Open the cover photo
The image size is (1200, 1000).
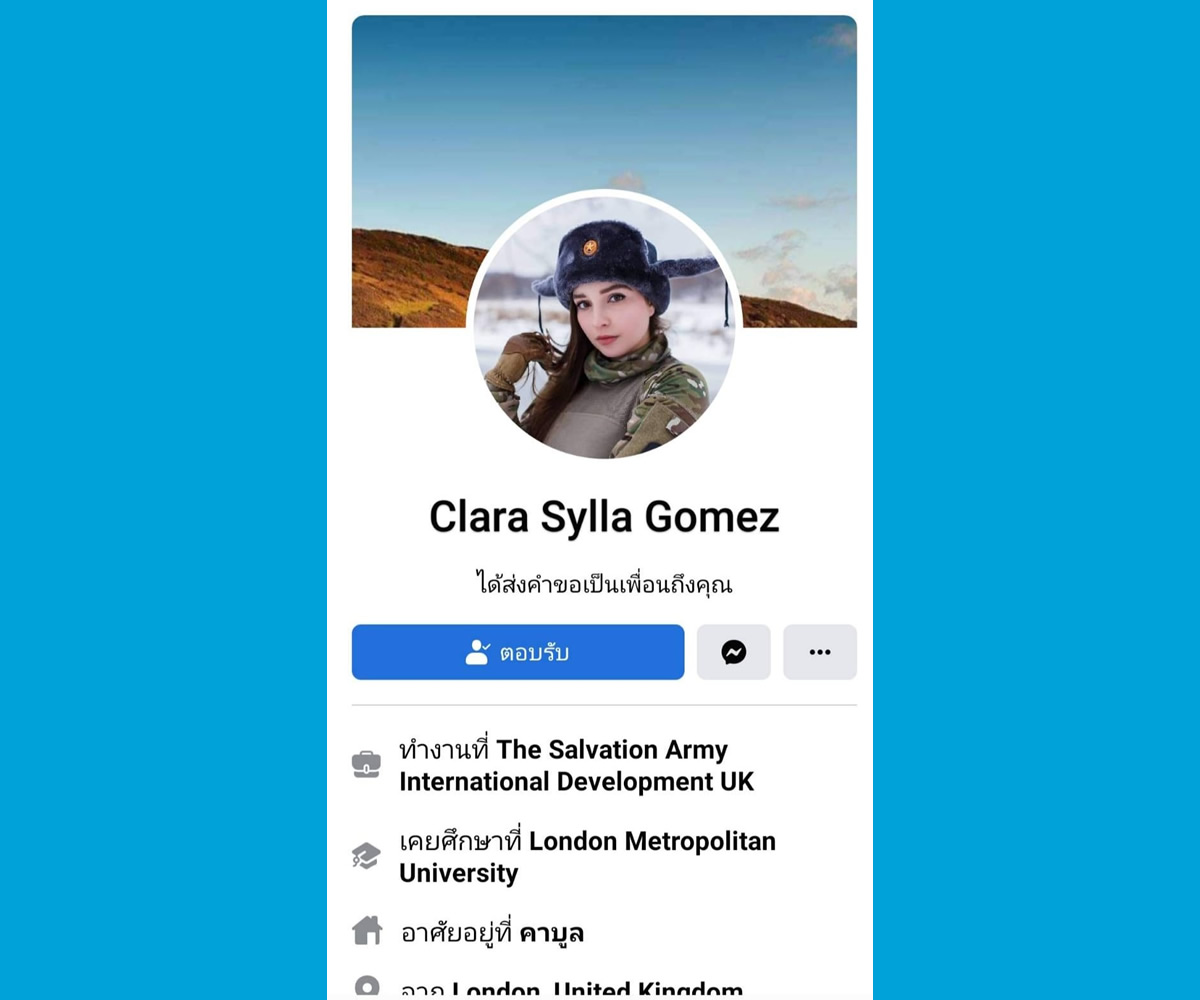(x=604, y=100)
